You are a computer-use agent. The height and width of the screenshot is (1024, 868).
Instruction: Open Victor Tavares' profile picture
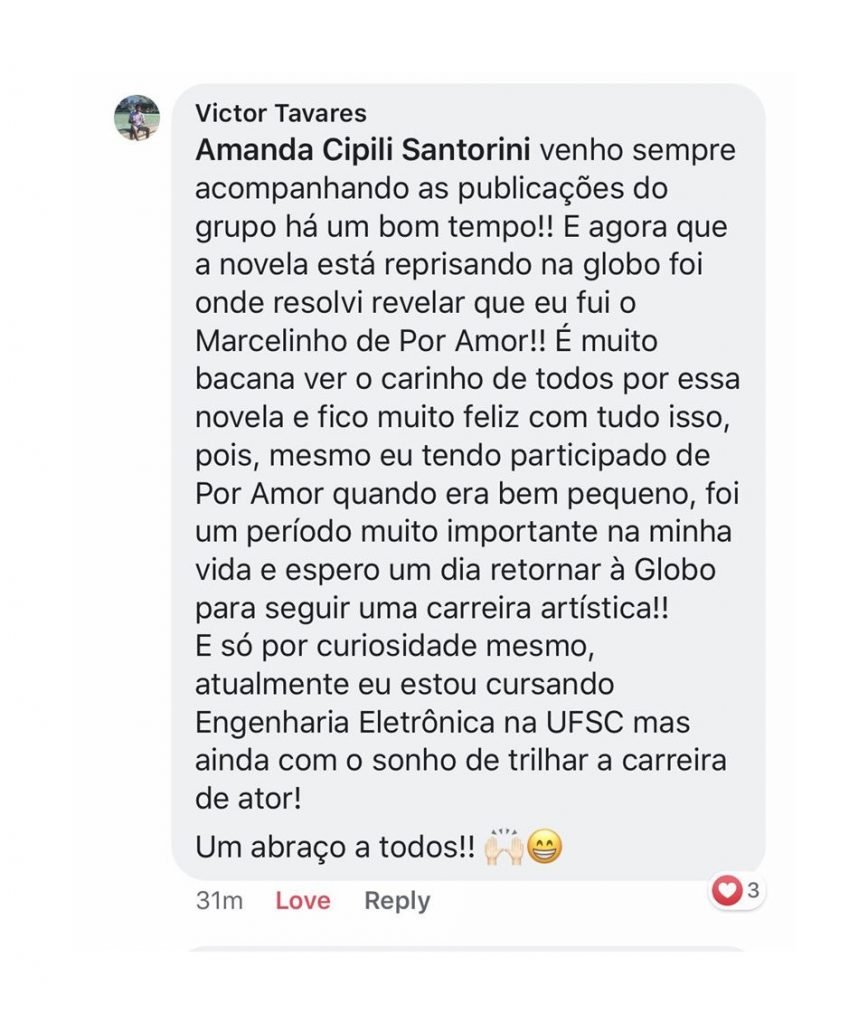137,118
